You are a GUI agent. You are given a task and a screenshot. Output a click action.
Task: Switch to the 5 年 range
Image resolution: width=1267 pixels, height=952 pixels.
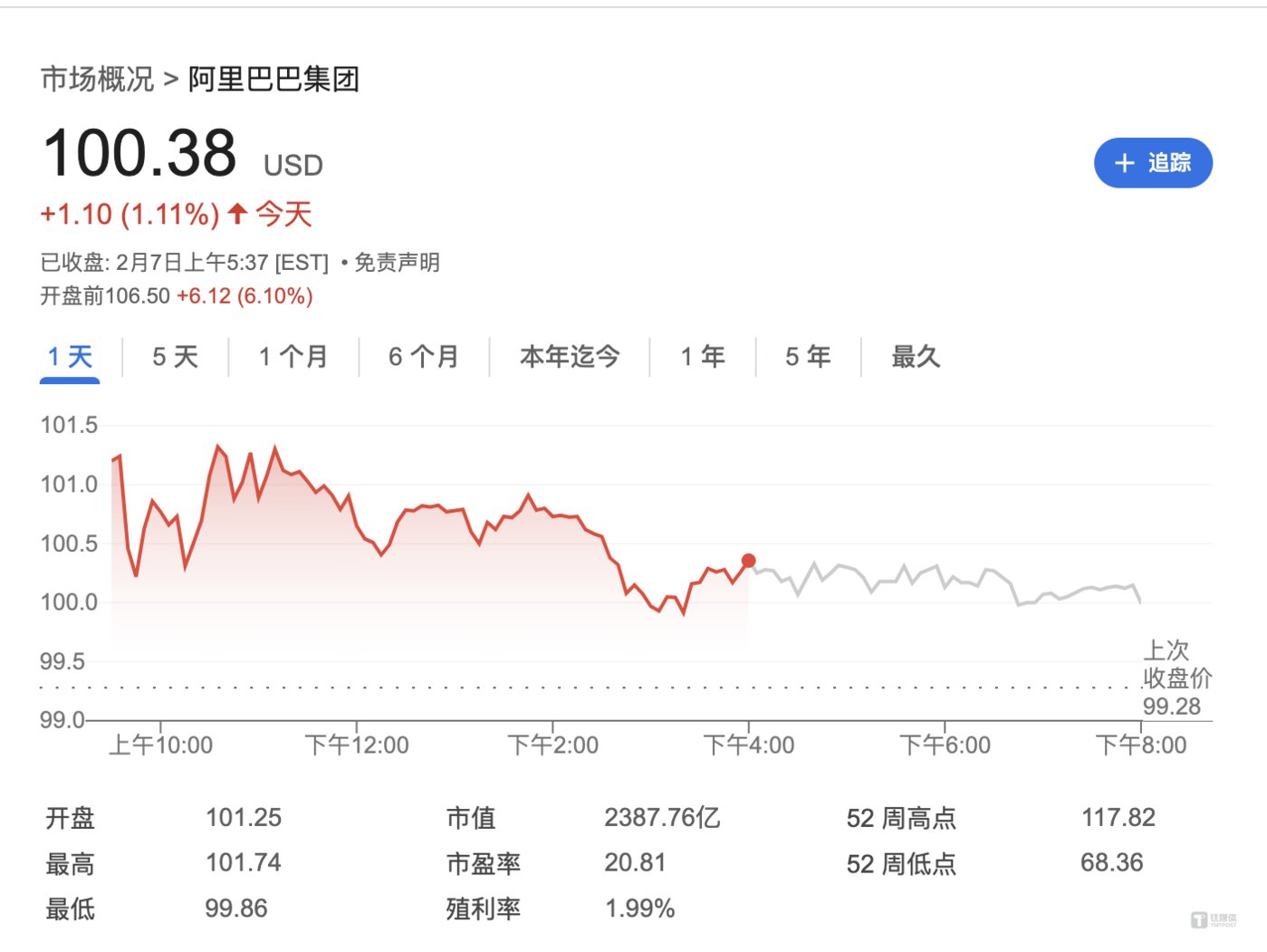pos(807,357)
